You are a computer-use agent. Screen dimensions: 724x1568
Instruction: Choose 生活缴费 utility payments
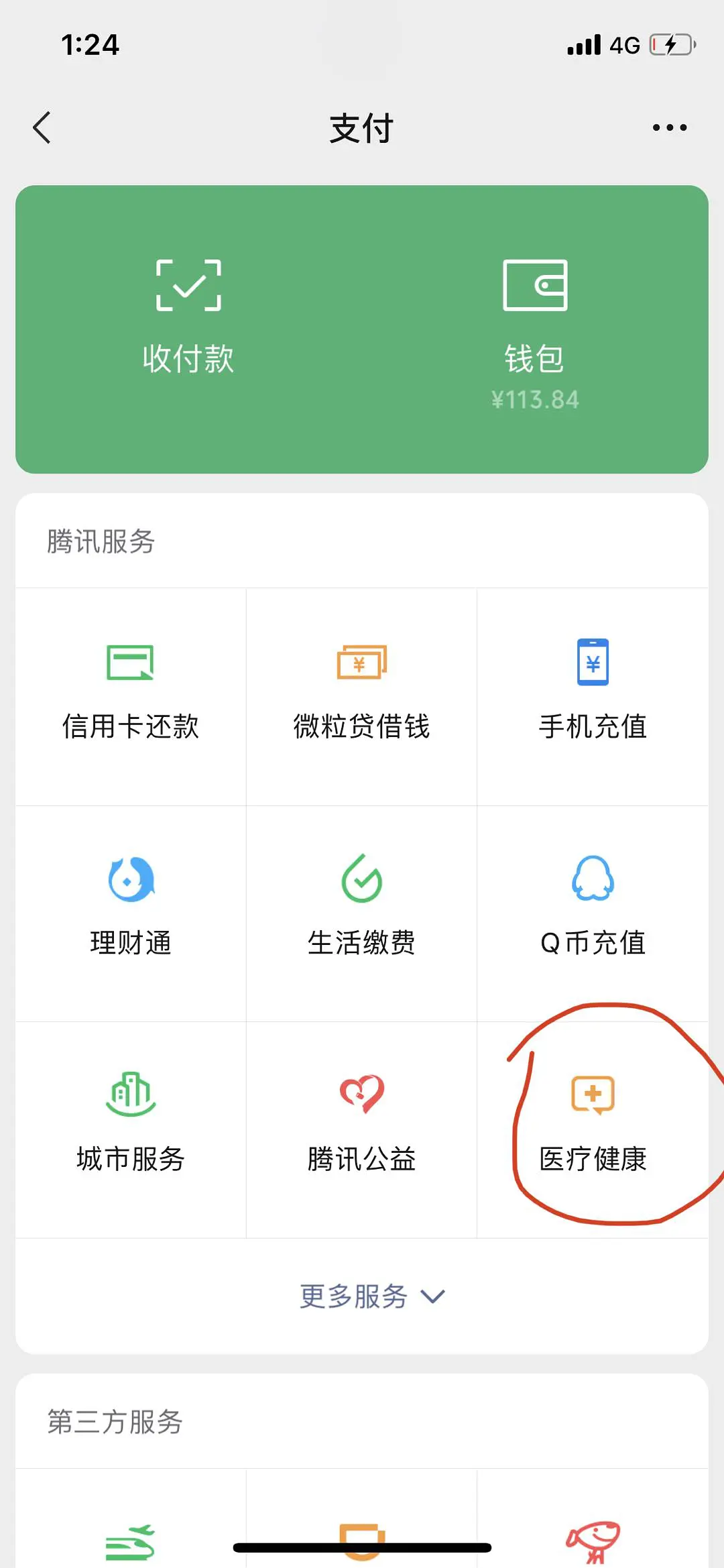(x=361, y=913)
